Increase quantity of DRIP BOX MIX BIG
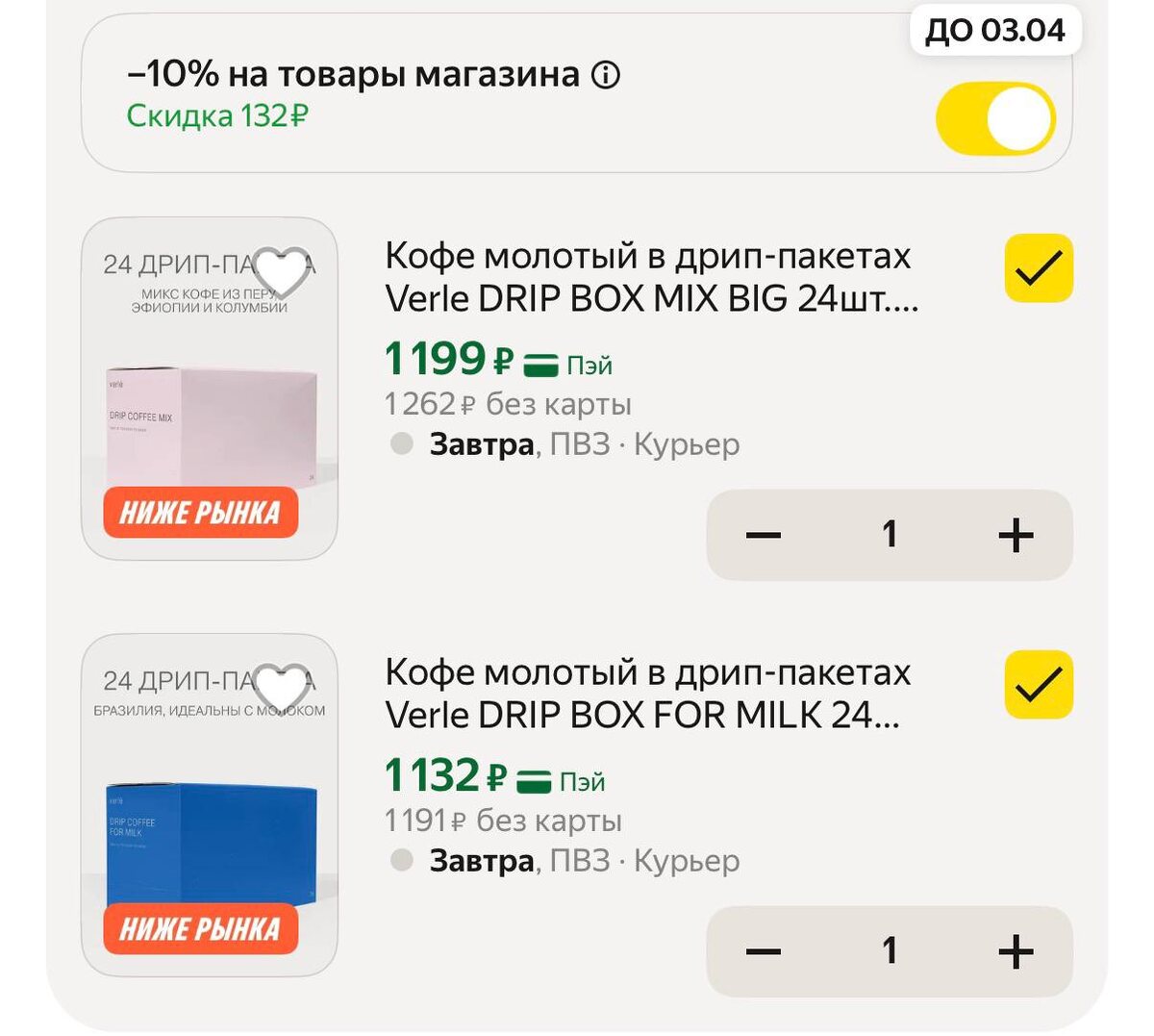The image size is (1154, 1036). 1016,535
